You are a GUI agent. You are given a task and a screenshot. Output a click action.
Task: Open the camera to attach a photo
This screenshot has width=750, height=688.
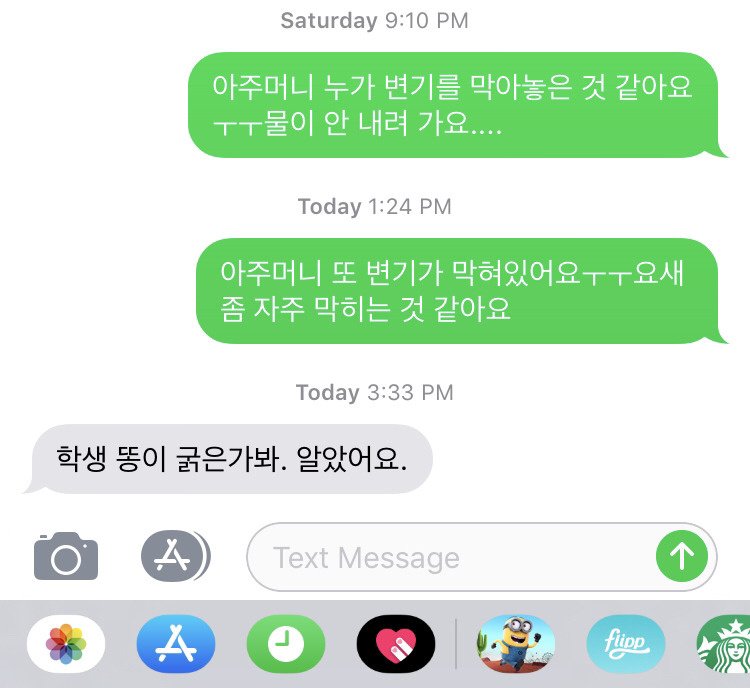(x=66, y=557)
